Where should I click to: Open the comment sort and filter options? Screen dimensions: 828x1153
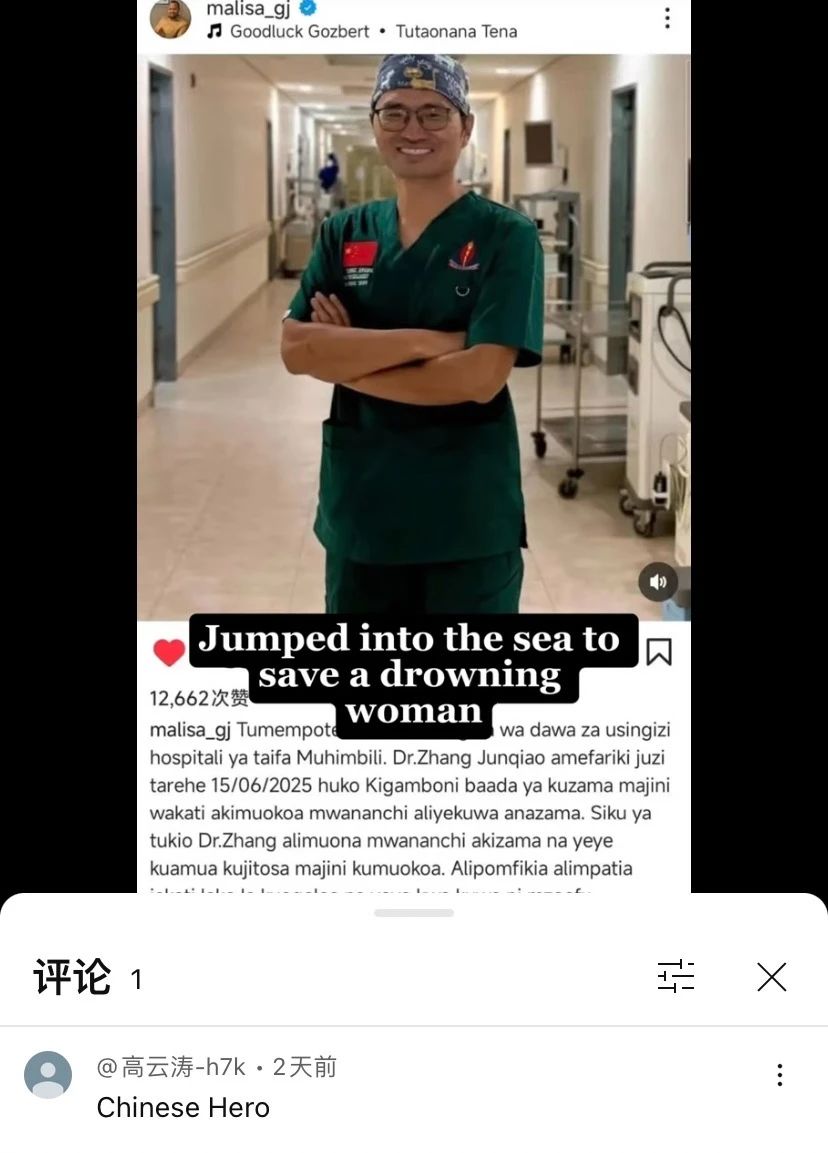click(x=676, y=976)
